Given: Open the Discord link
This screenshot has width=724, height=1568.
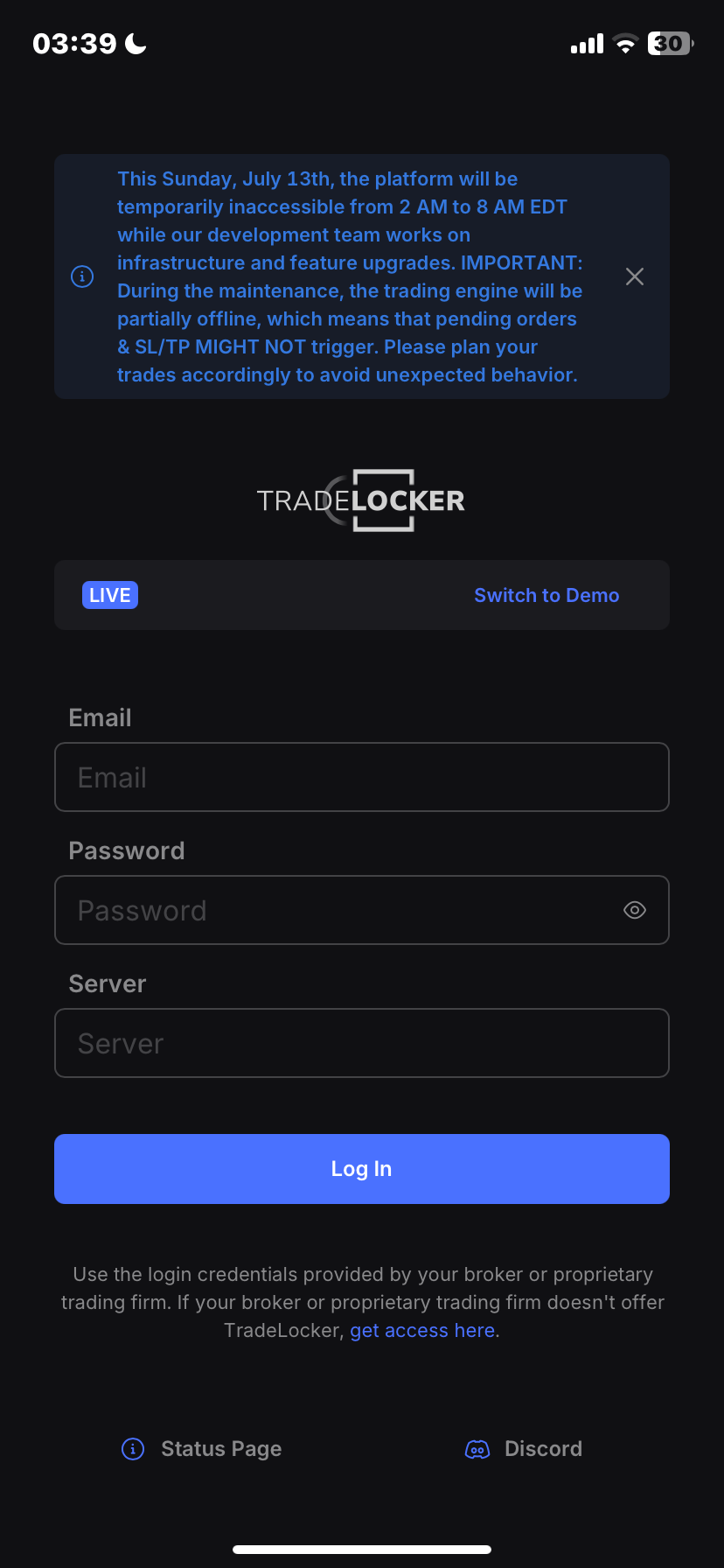Looking at the screenshot, I should point(524,1449).
